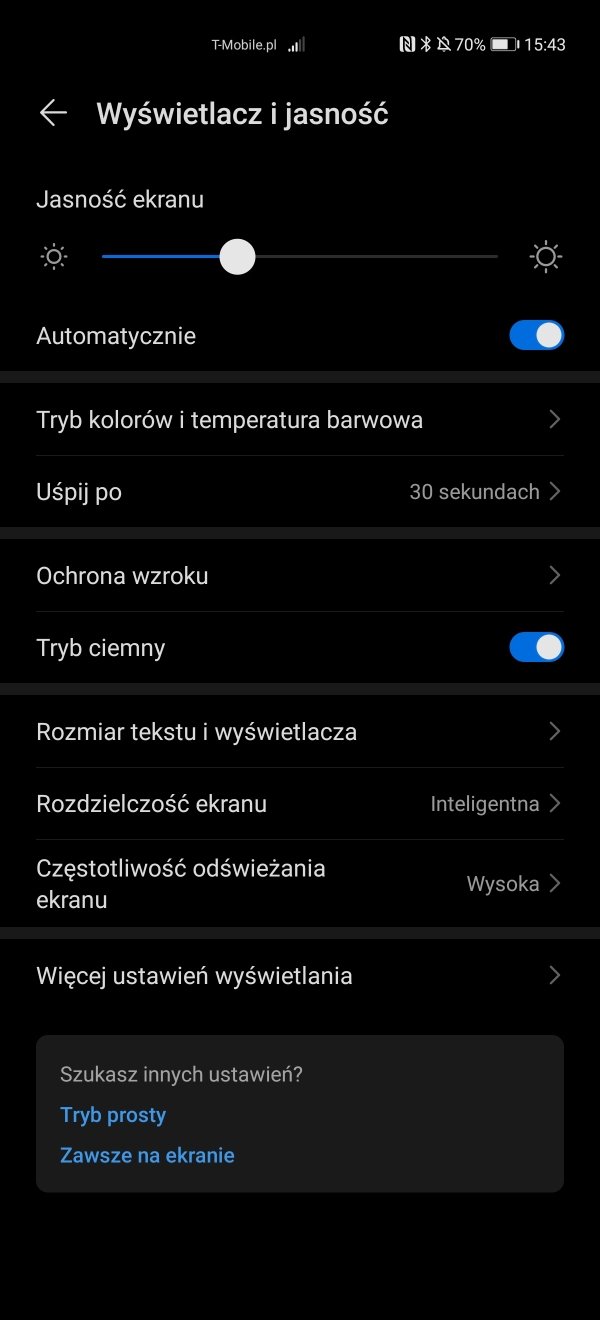The height and width of the screenshot is (1320, 600).
Task: Change the Uśpij po sleep timeout
Action: (x=300, y=492)
